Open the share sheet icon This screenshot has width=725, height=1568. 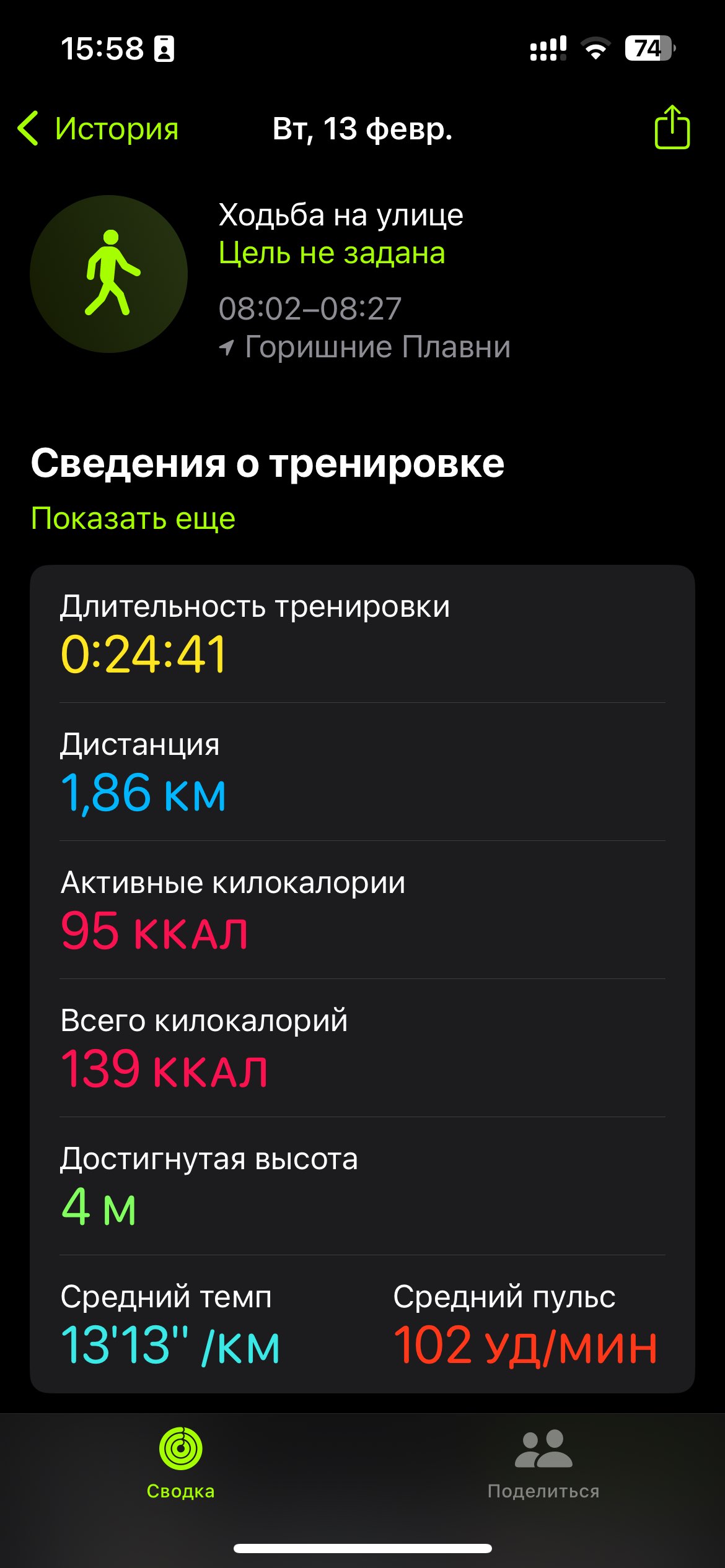[672, 127]
